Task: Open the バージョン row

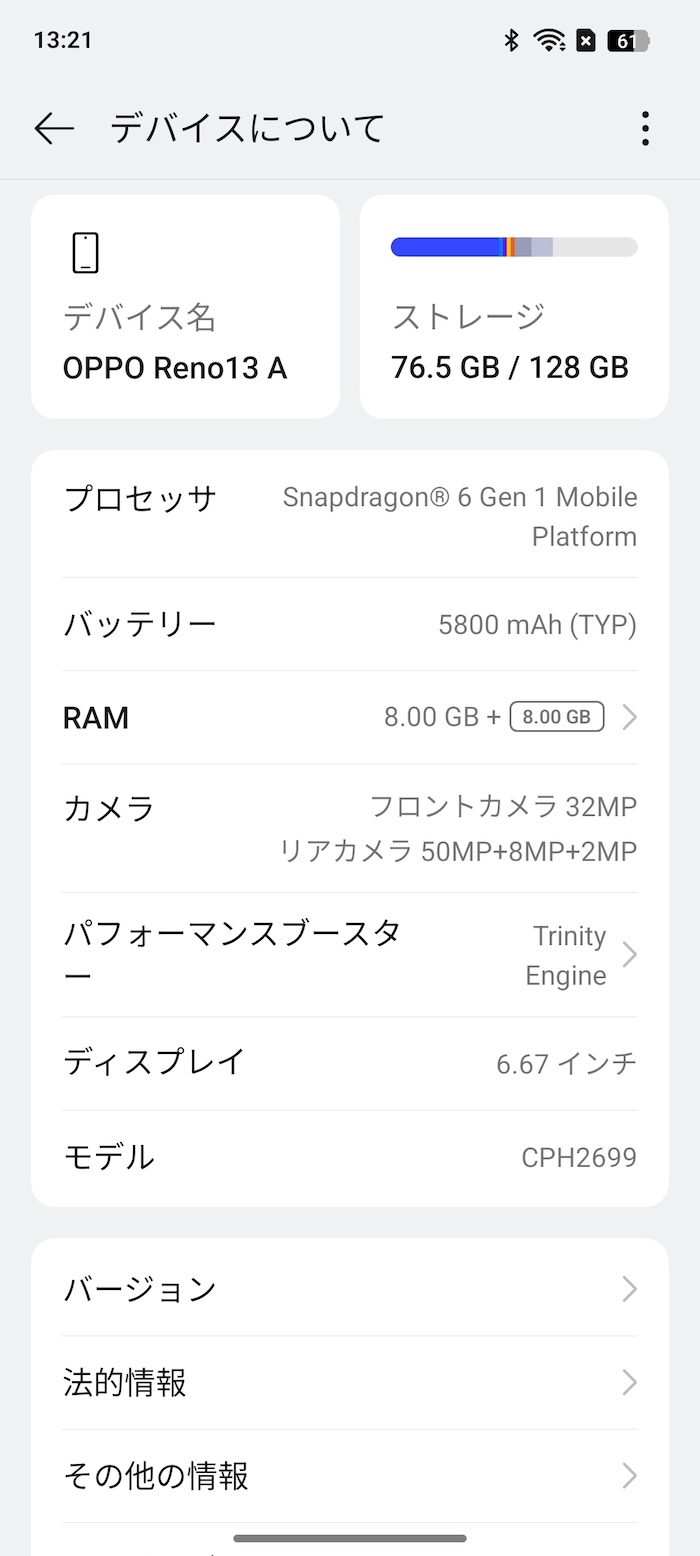Action: point(350,1289)
